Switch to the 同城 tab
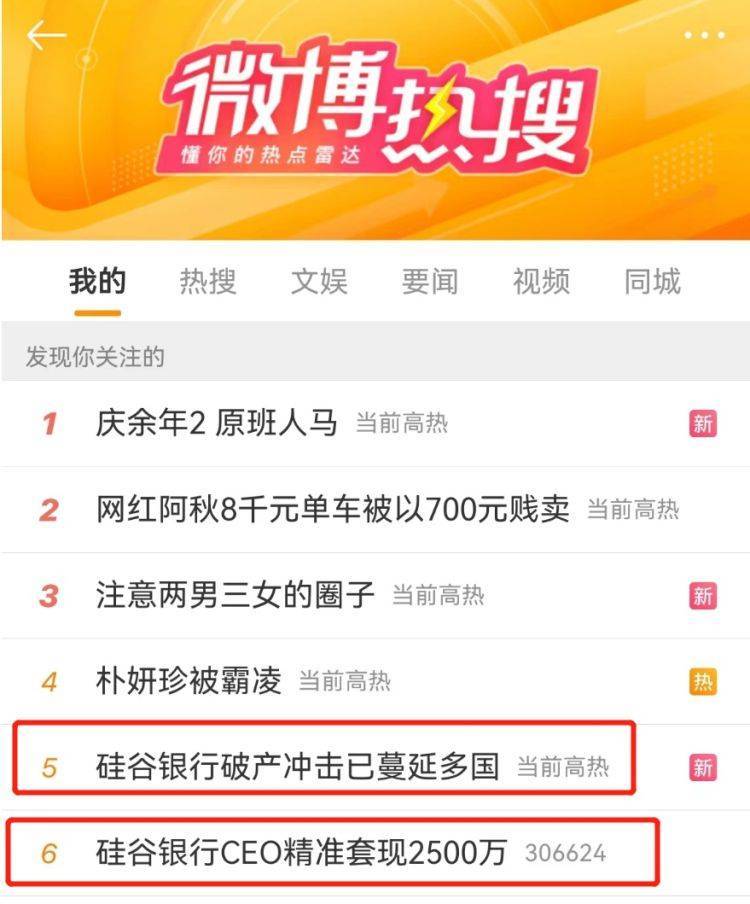The height and width of the screenshot is (904, 750). [652, 281]
